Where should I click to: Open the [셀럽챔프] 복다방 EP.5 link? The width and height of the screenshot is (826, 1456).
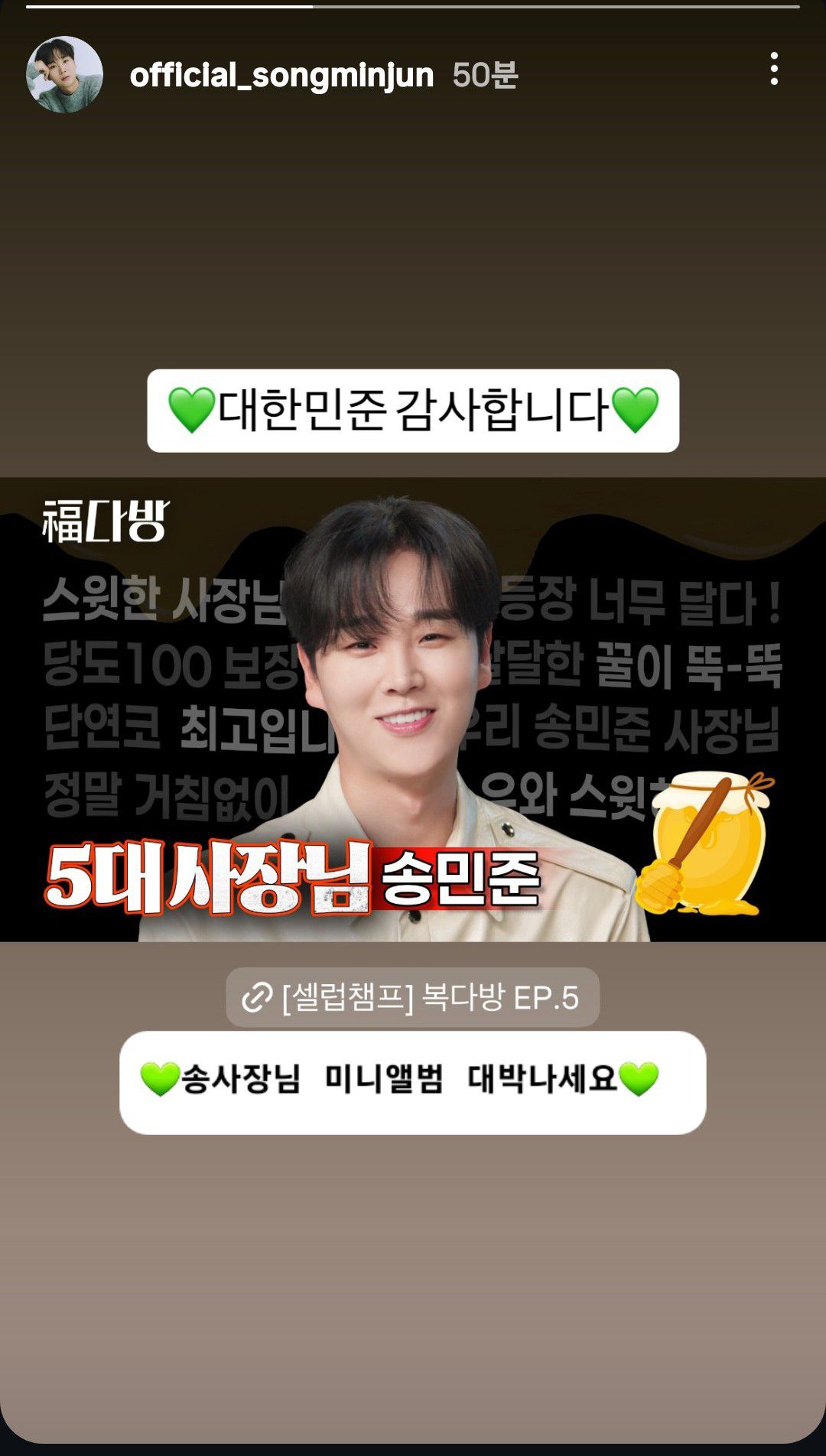pos(412,997)
